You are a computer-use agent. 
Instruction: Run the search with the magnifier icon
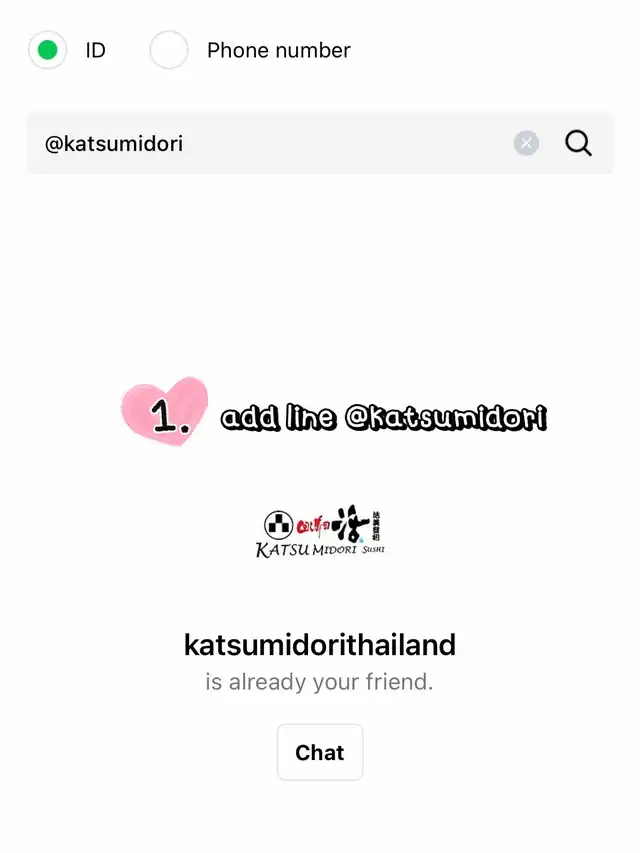[579, 143]
